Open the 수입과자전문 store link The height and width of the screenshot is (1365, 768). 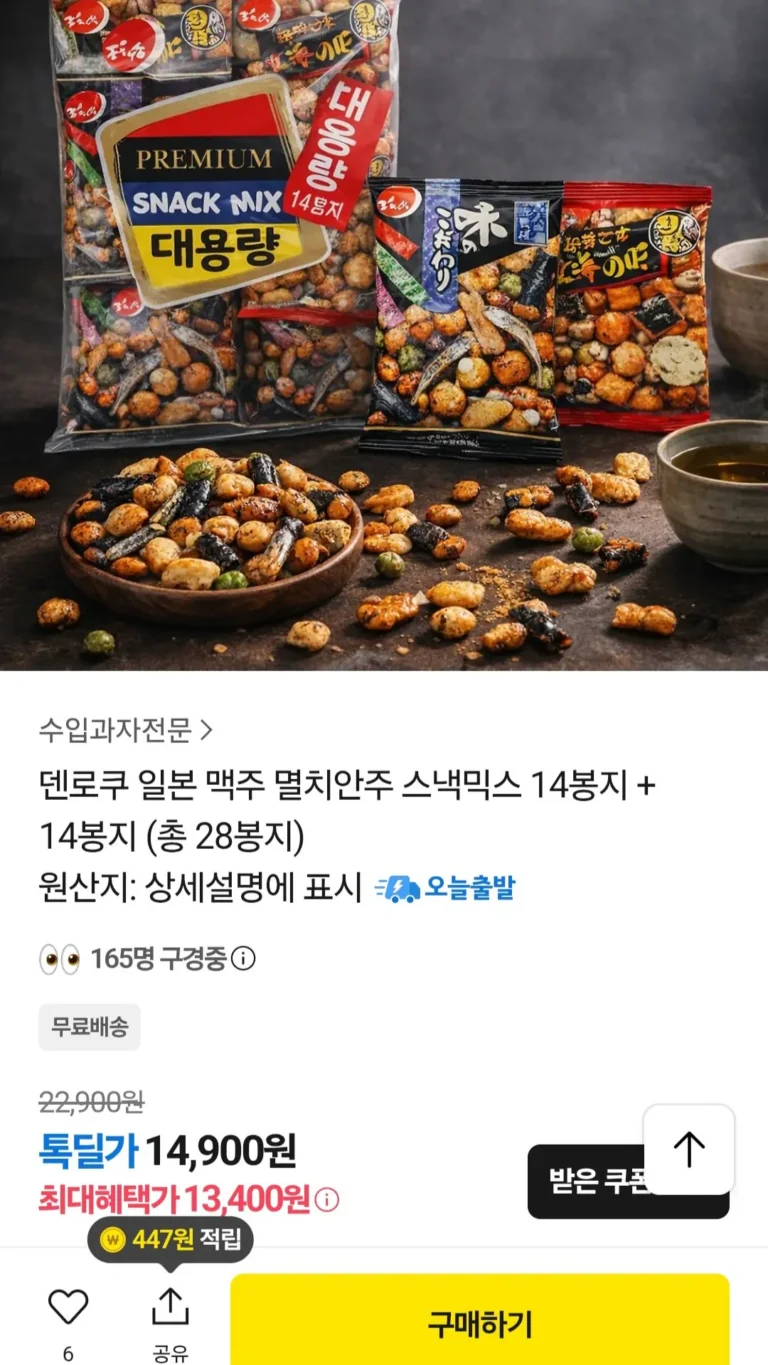click(x=125, y=731)
